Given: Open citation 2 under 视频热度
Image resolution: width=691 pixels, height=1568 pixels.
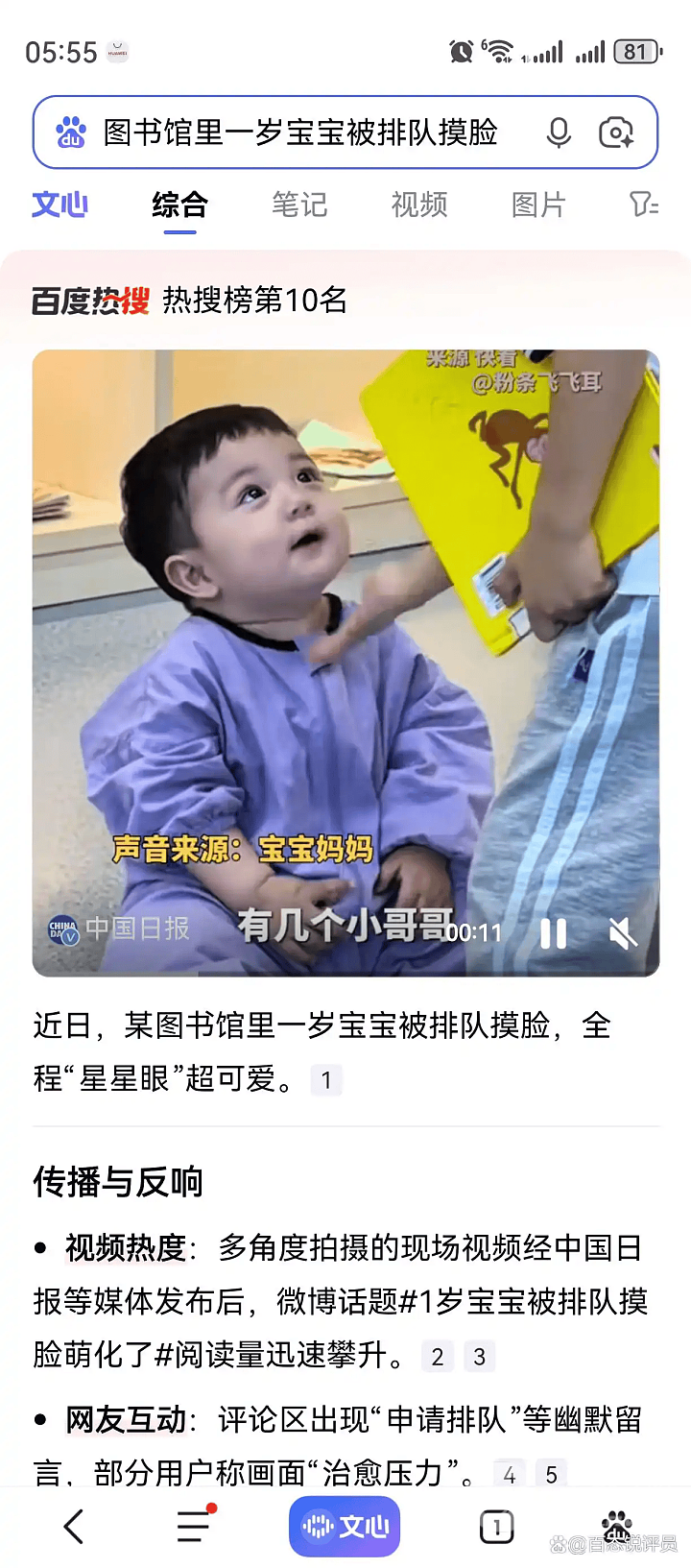Looking at the screenshot, I should coord(438,1357).
